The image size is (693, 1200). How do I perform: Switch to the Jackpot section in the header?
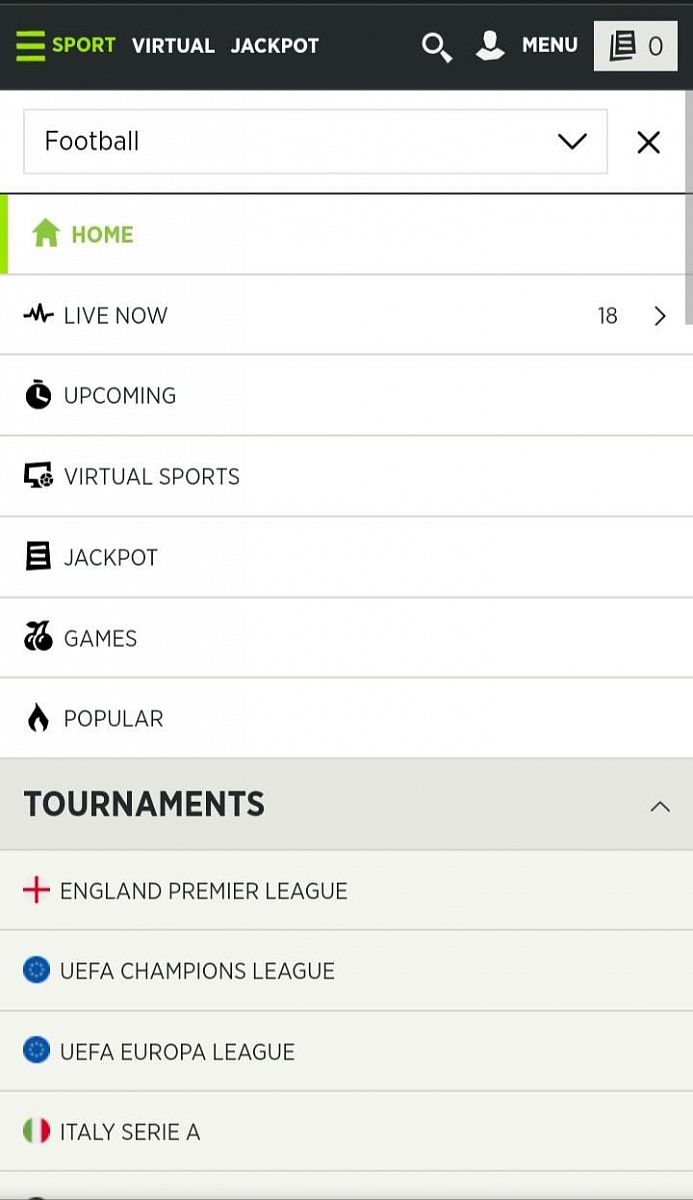(x=275, y=46)
